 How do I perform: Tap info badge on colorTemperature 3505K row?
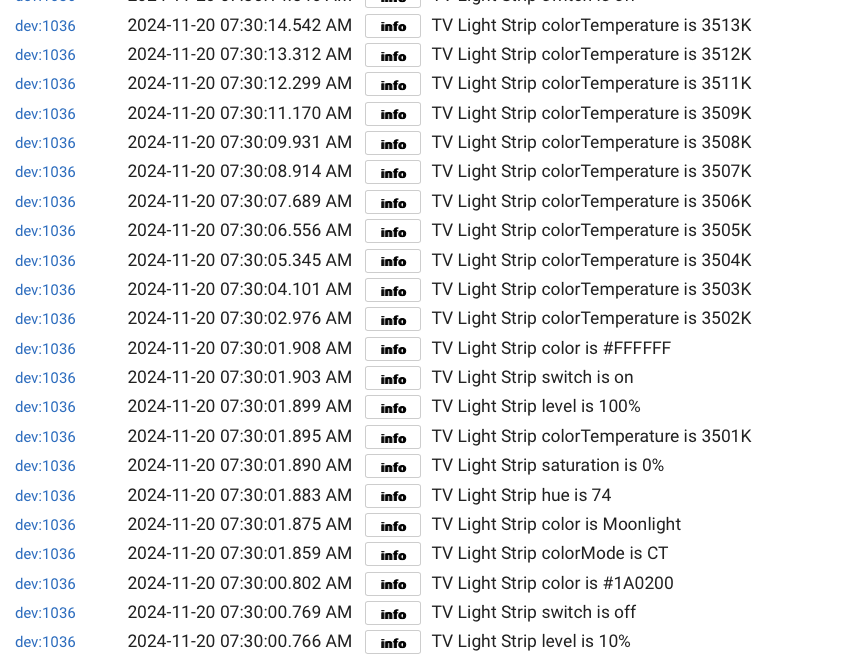tap(393, 232)
